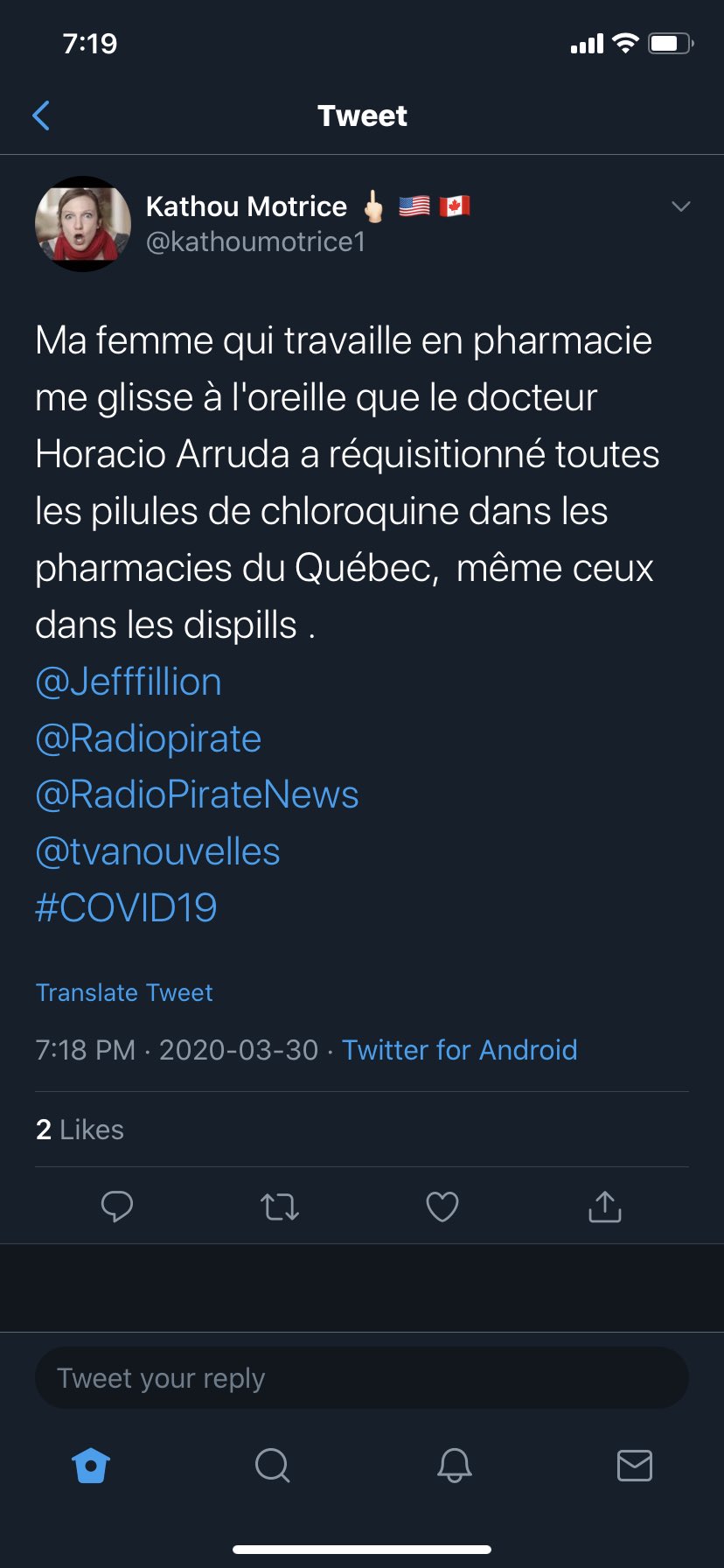Focus the Tweet your reply field
Viewport: 724px width, 1568px height.
(362, 1378)
